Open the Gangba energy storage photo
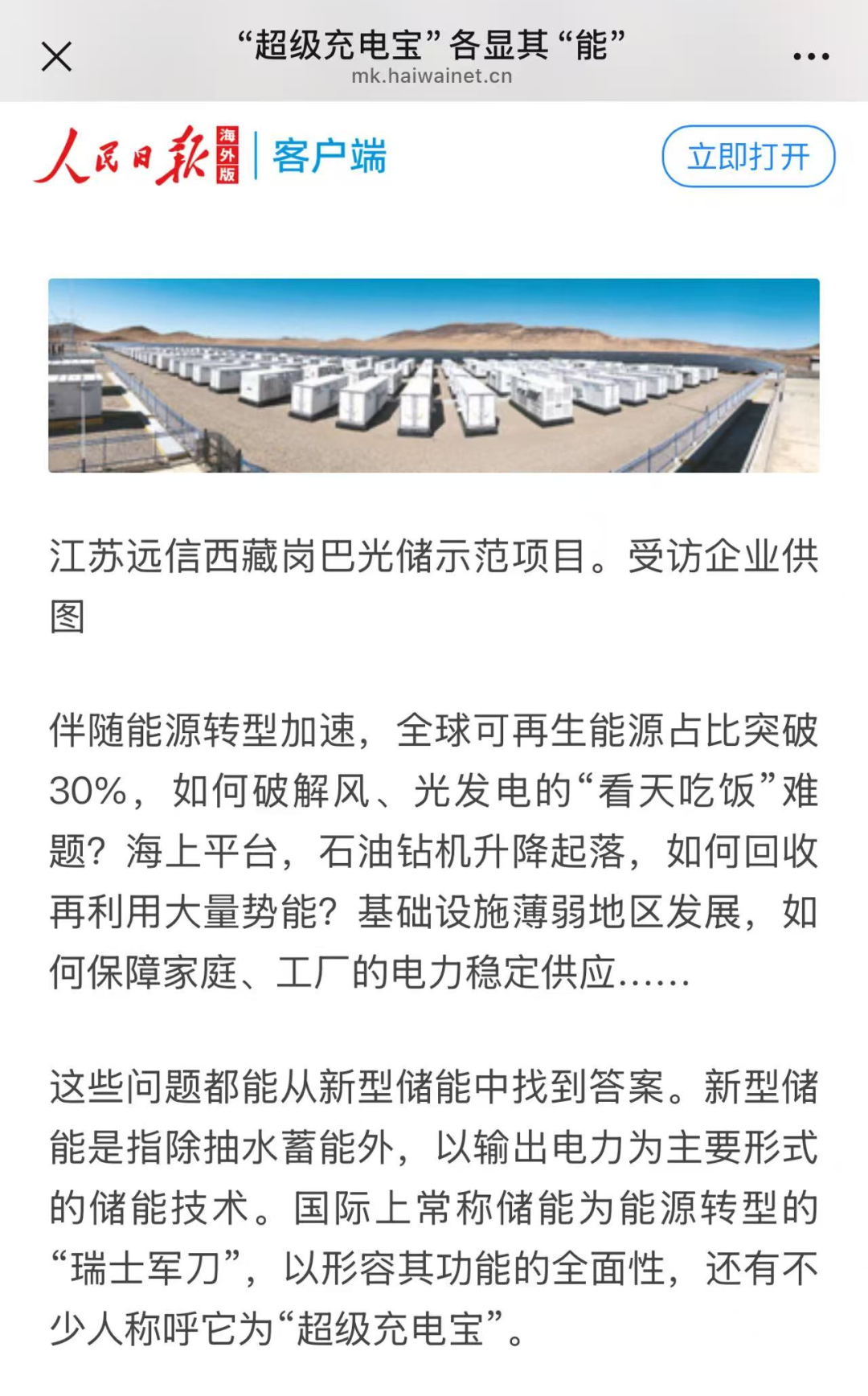Image resolution: width=868 pixels, height=1396 pixels. click(434, 375)
